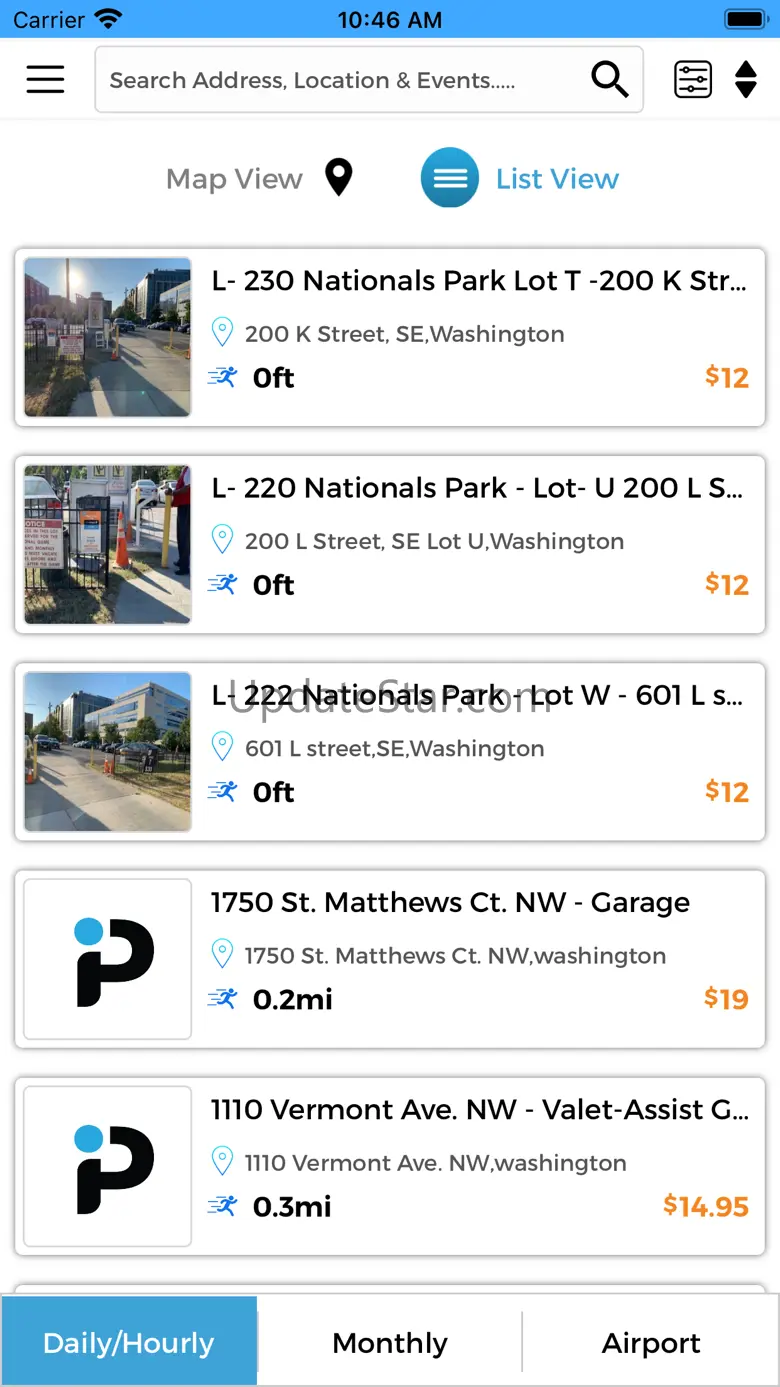Switch to the Airport tab
This screenshot has height=1387, width=780.
pyautogui.click(x=651, y=1342)
